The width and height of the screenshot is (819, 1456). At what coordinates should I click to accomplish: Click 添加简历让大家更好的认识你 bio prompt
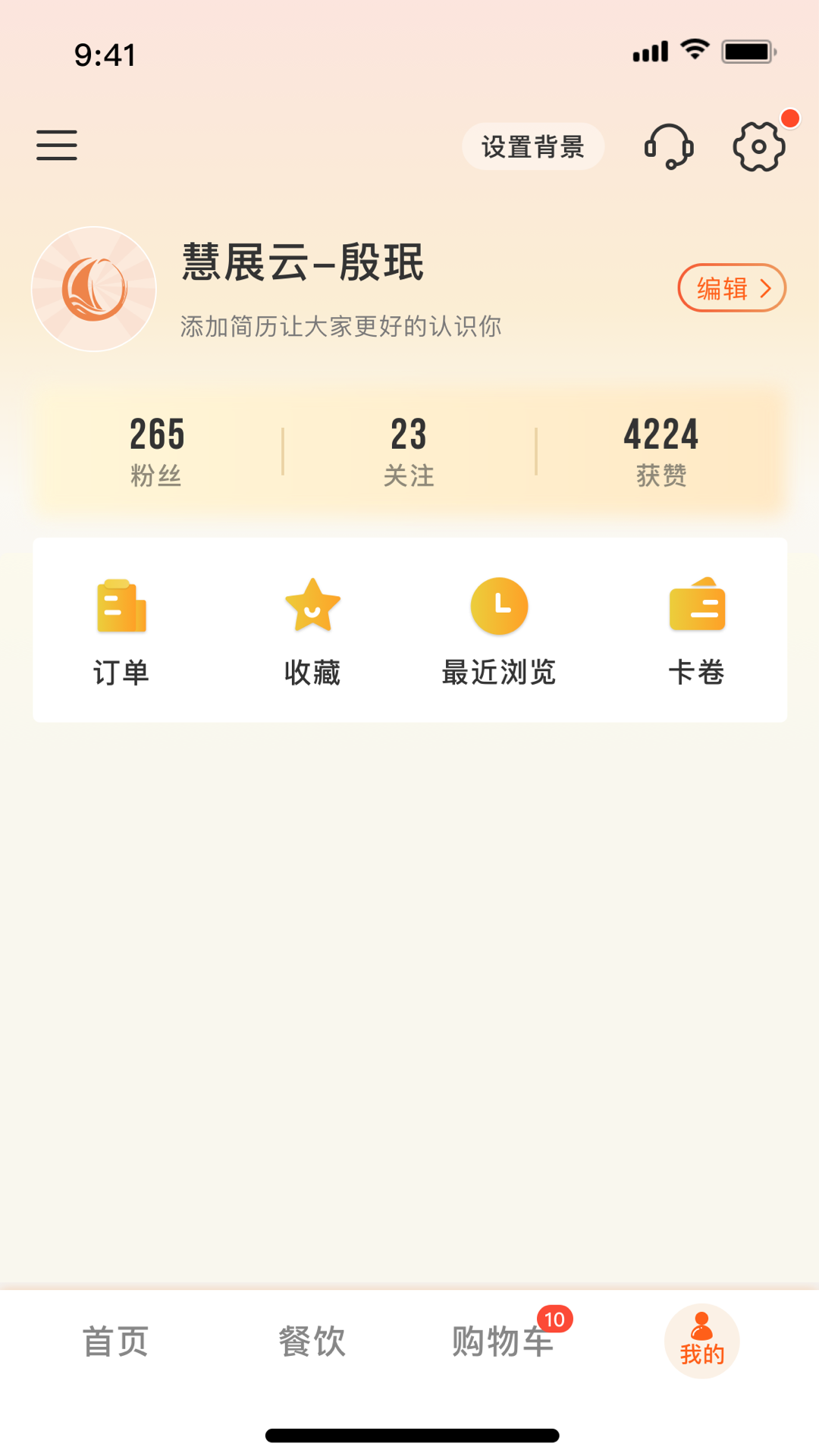pyautogui.click(x=341, y=326)
